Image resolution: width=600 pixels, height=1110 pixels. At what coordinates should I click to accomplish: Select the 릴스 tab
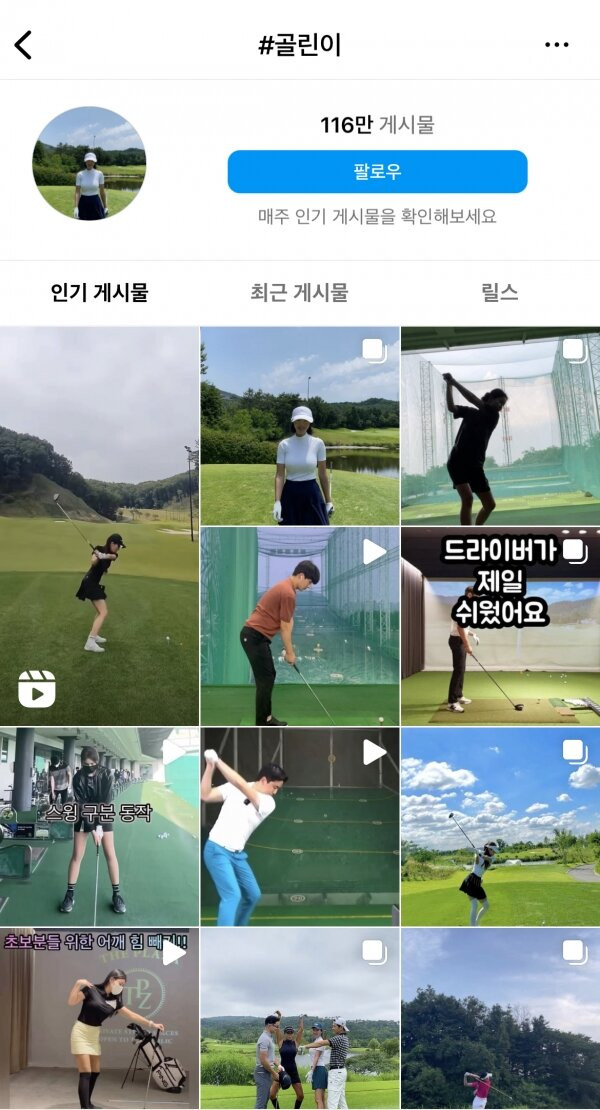[x=499, y=293]
